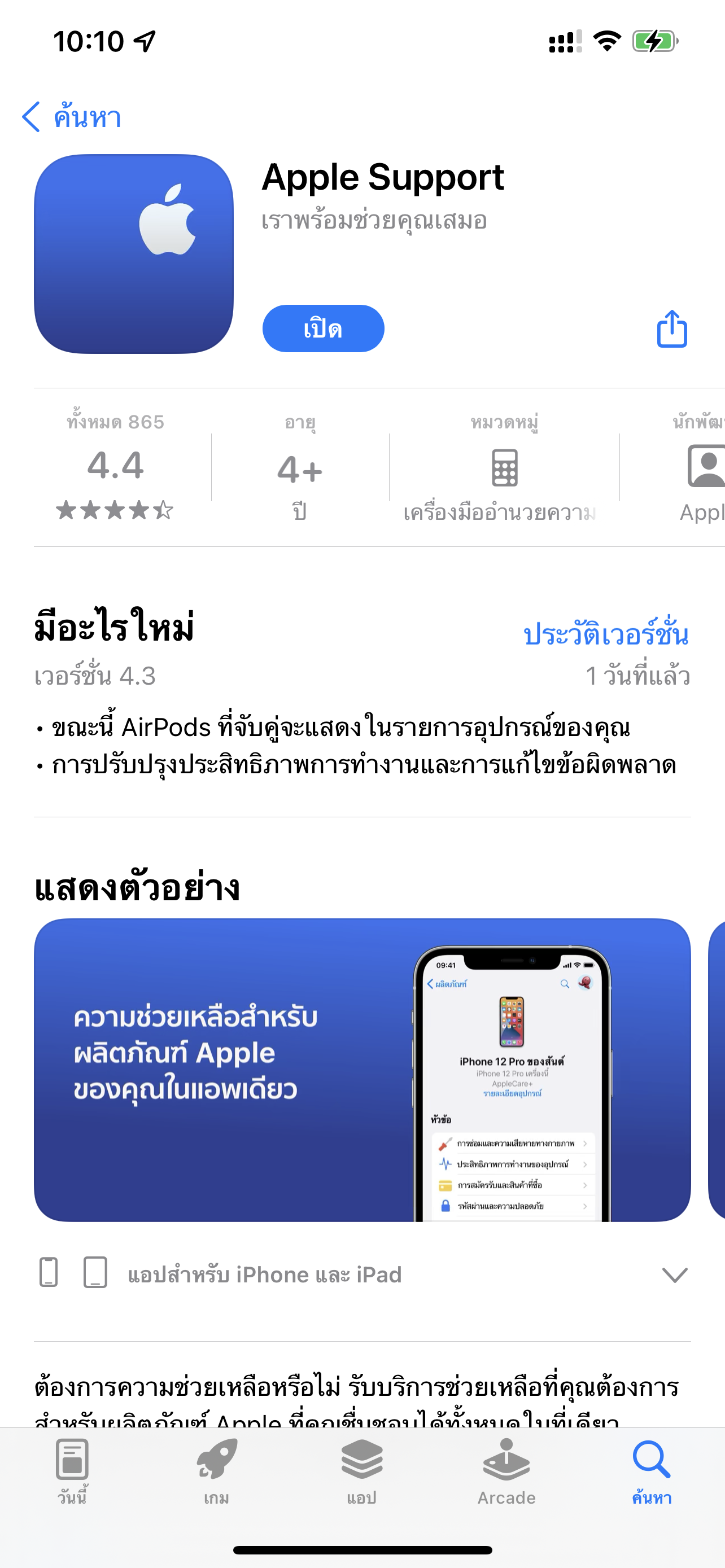
Task: Share the Apple Support app
Action: tap(671, 329)
